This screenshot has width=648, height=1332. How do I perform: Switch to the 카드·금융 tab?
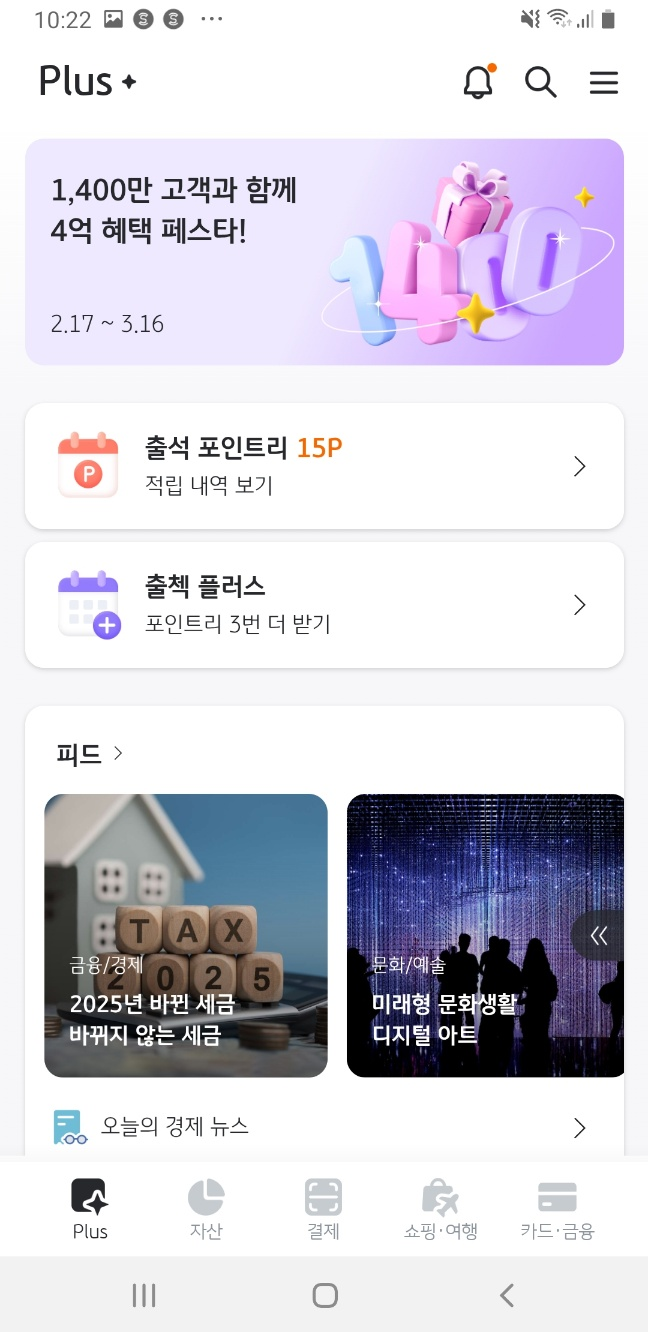(557, 1207)
